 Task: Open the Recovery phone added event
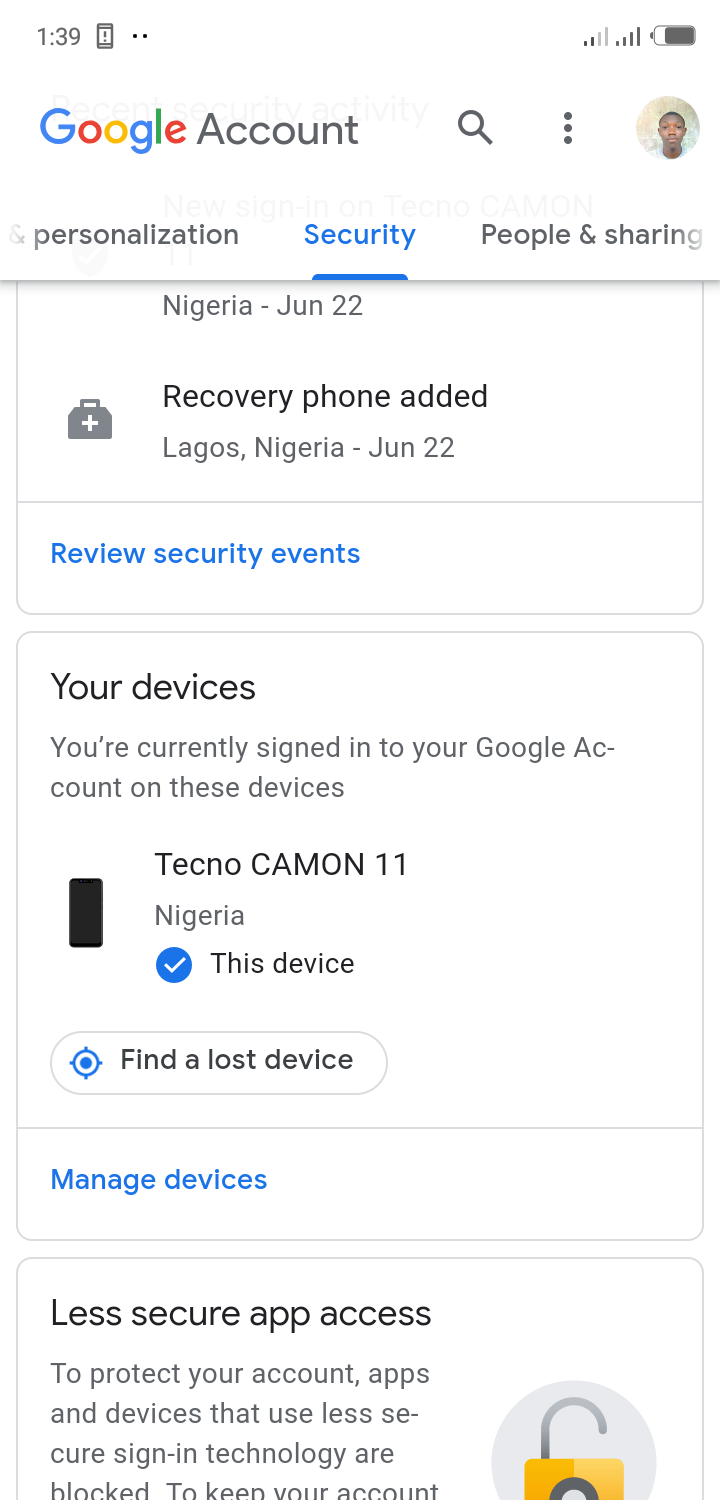click(x=324, y=420)
